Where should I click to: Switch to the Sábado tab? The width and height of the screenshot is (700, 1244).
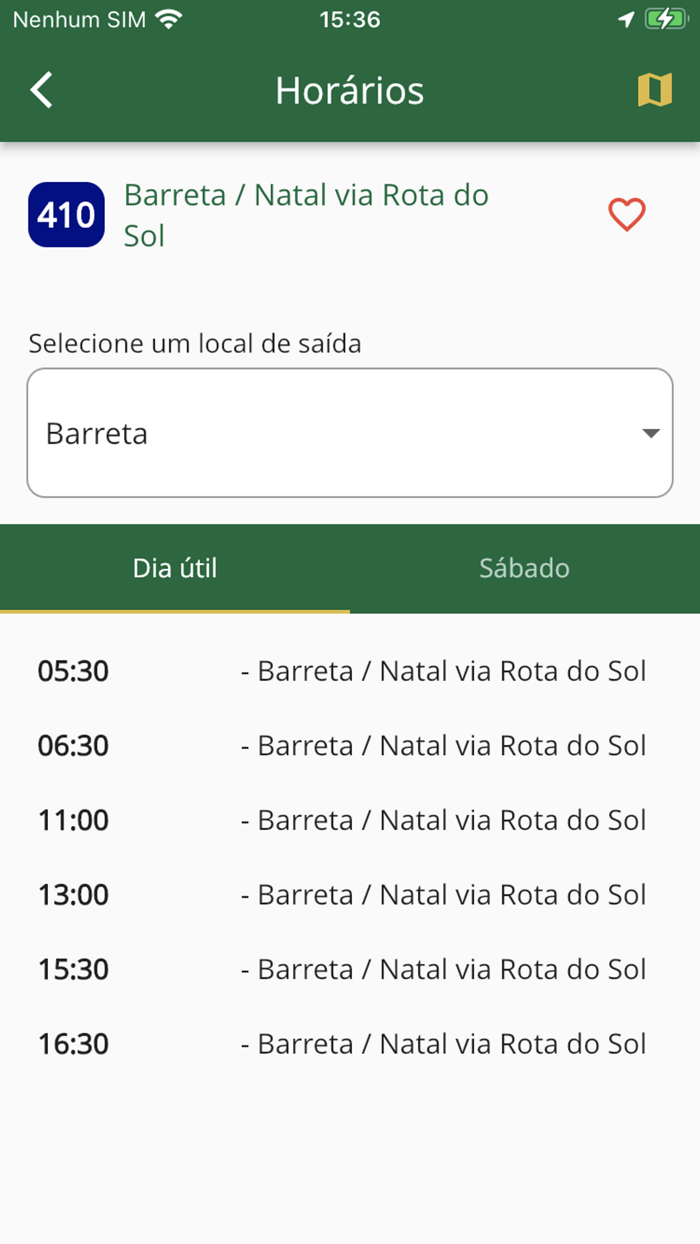pyautogui.click(x=524, y=568)
